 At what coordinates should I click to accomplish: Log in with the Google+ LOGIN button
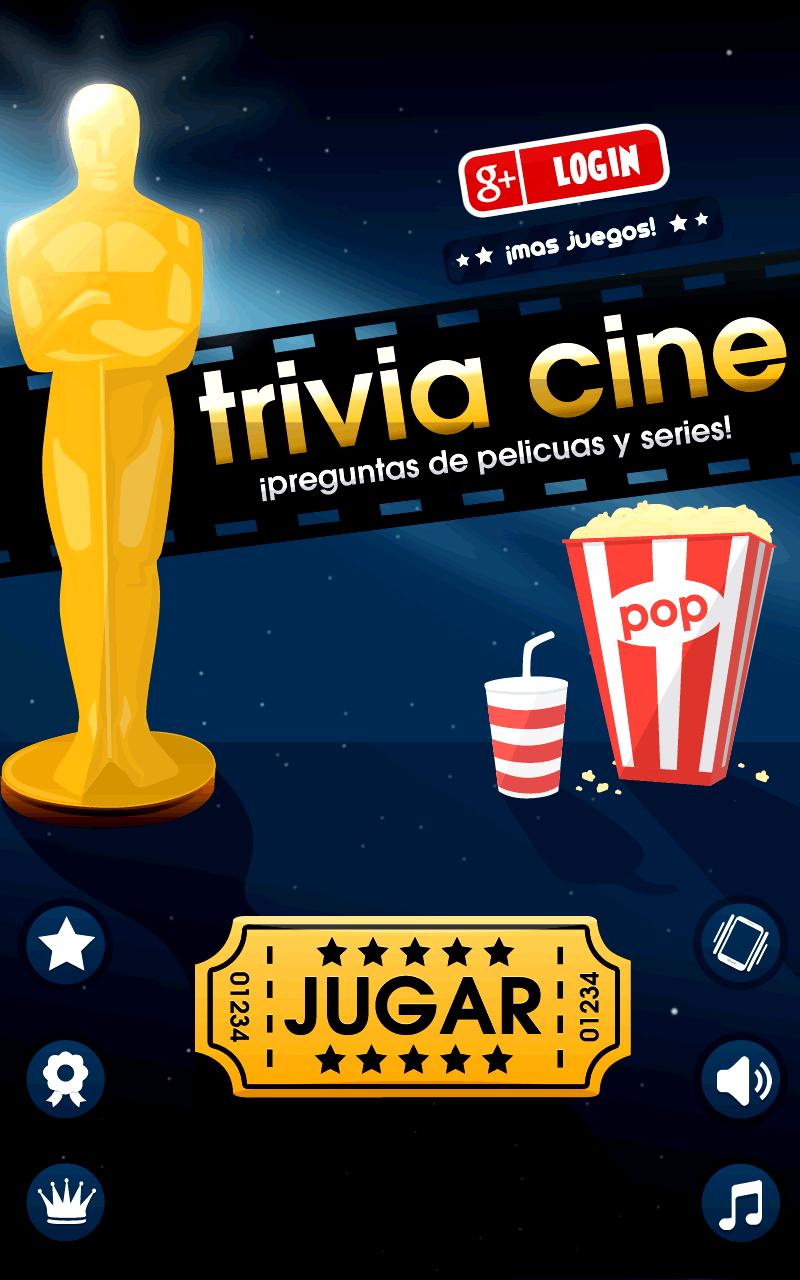pyautogui.click(x=563, y=171)
